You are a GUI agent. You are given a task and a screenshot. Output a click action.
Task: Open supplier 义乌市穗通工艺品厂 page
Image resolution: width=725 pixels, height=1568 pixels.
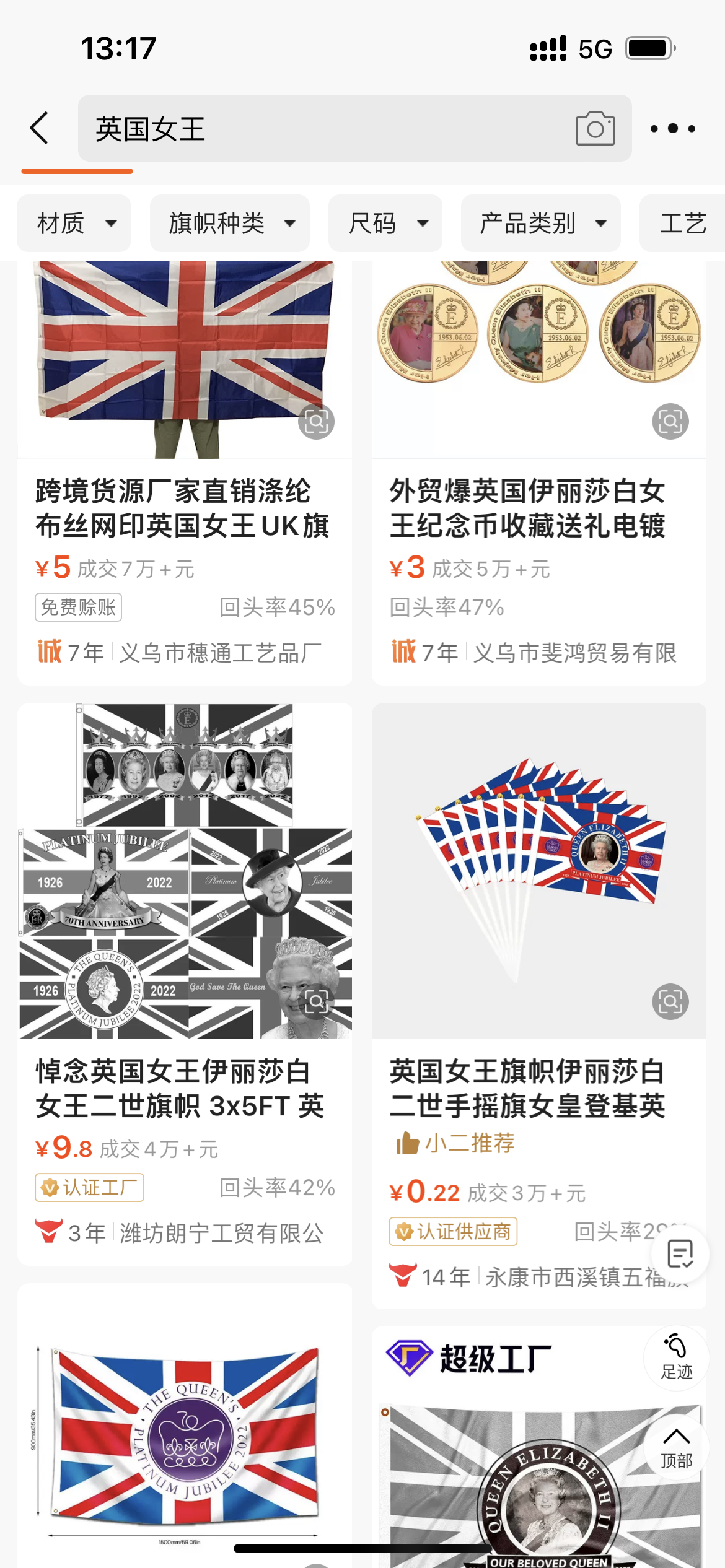(x=217, y=652)
